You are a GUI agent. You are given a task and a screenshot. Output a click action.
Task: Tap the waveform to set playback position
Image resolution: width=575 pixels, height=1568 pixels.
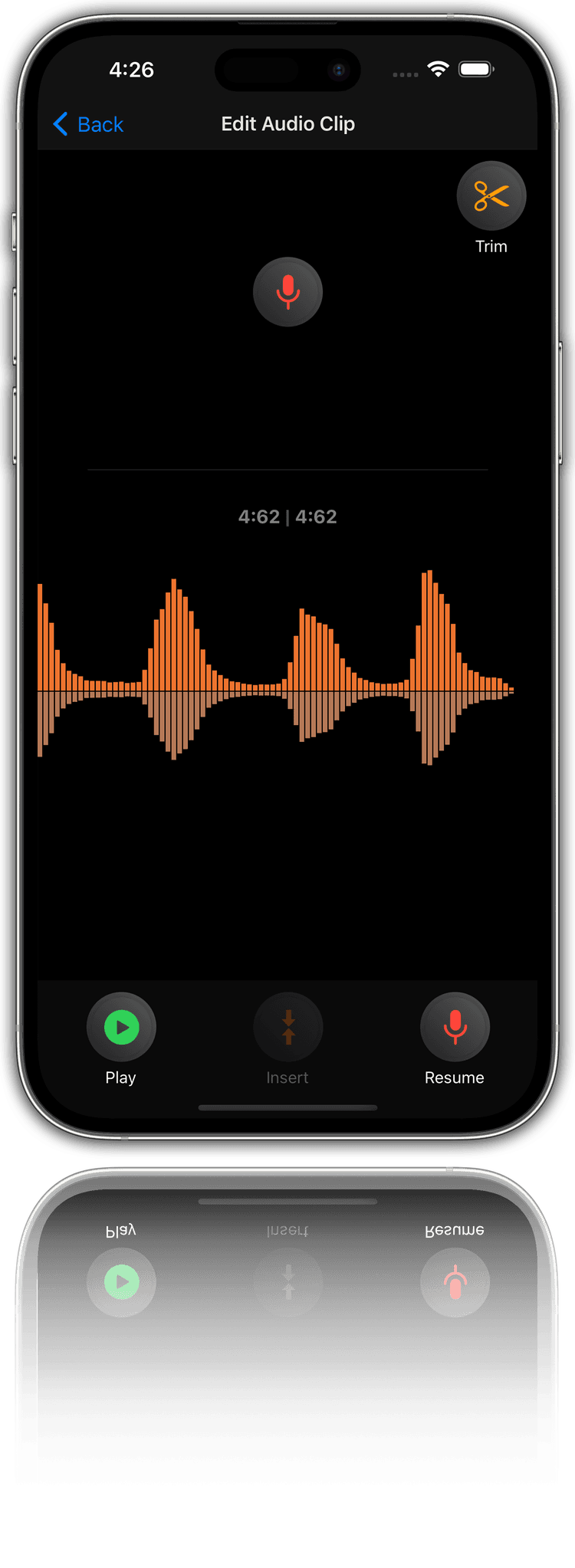[287, 690]
